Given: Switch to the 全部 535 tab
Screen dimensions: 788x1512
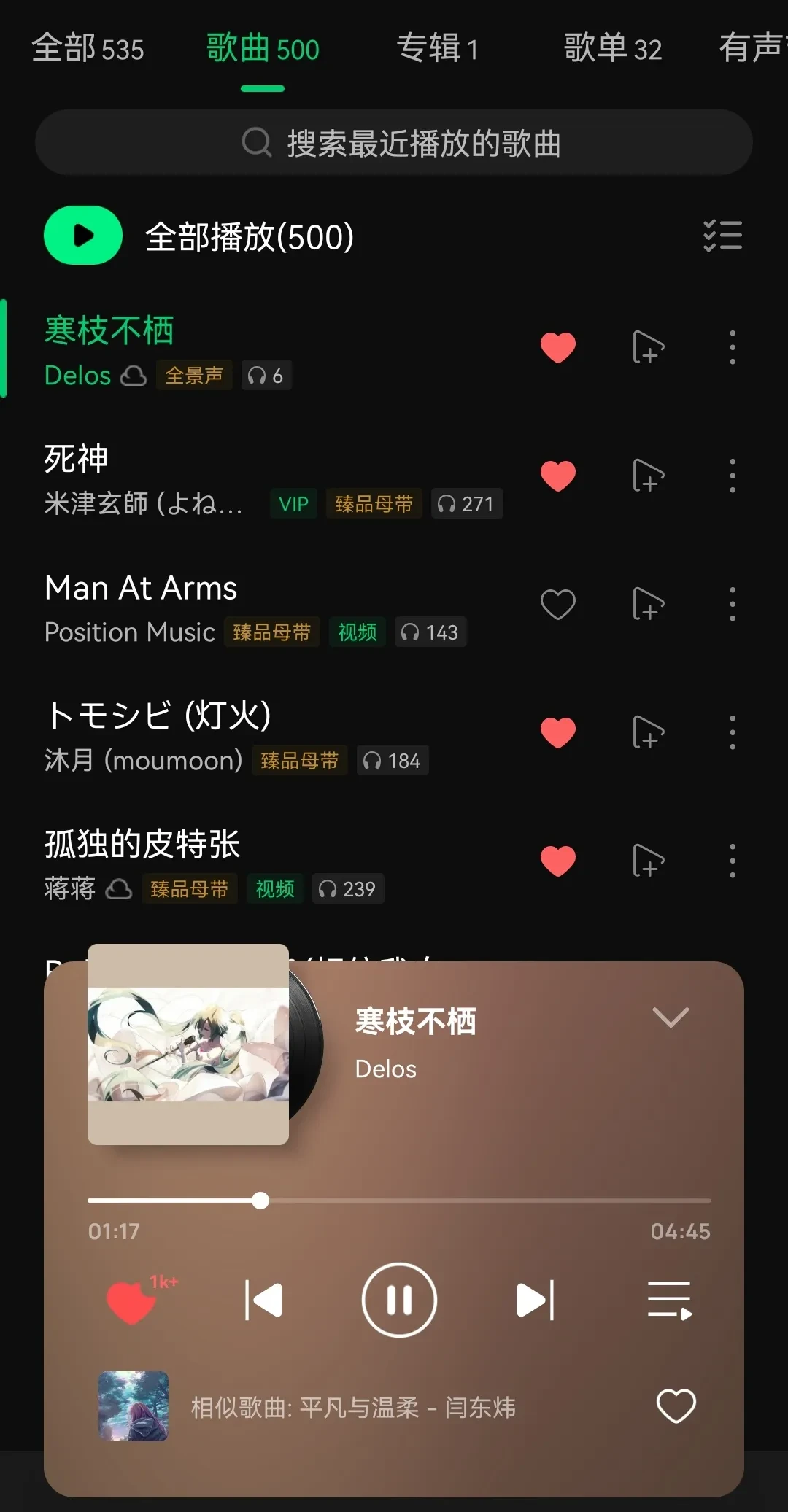Looking at the screenshot, I should coord(88,50).
